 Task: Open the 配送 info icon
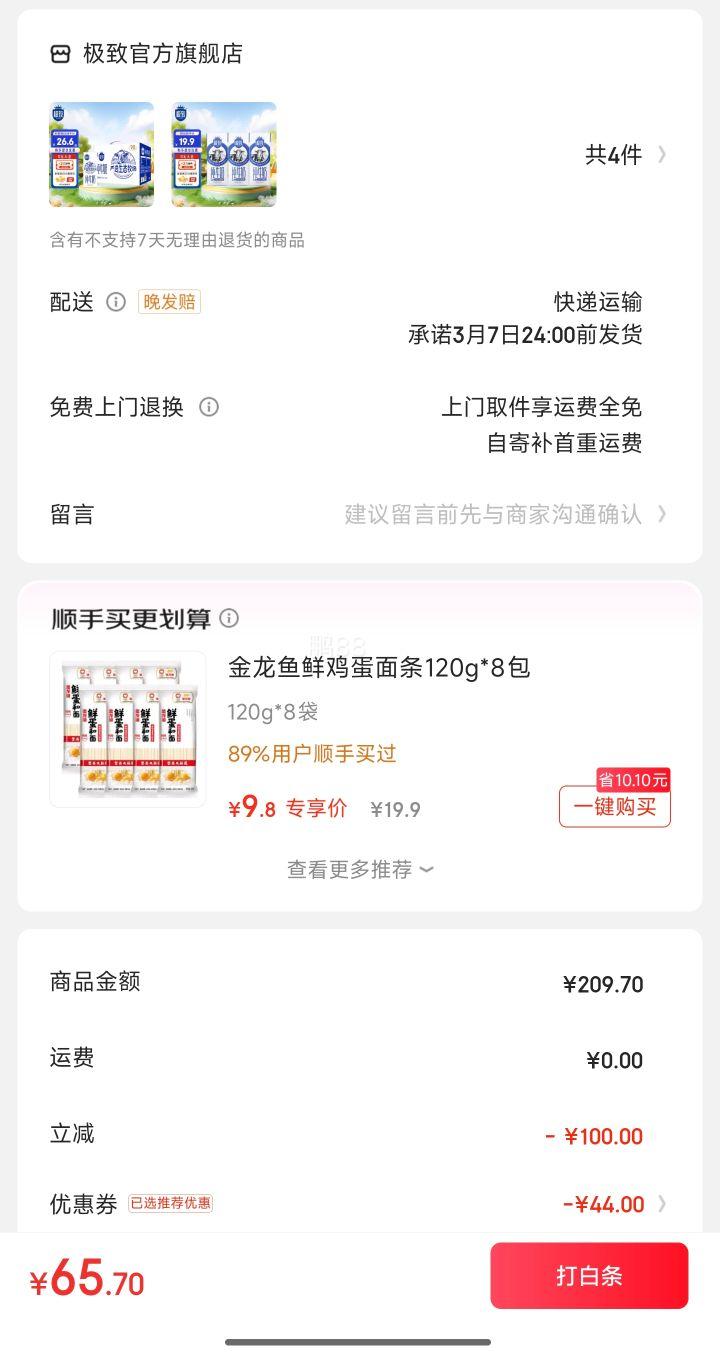click(x=118, y=302)
